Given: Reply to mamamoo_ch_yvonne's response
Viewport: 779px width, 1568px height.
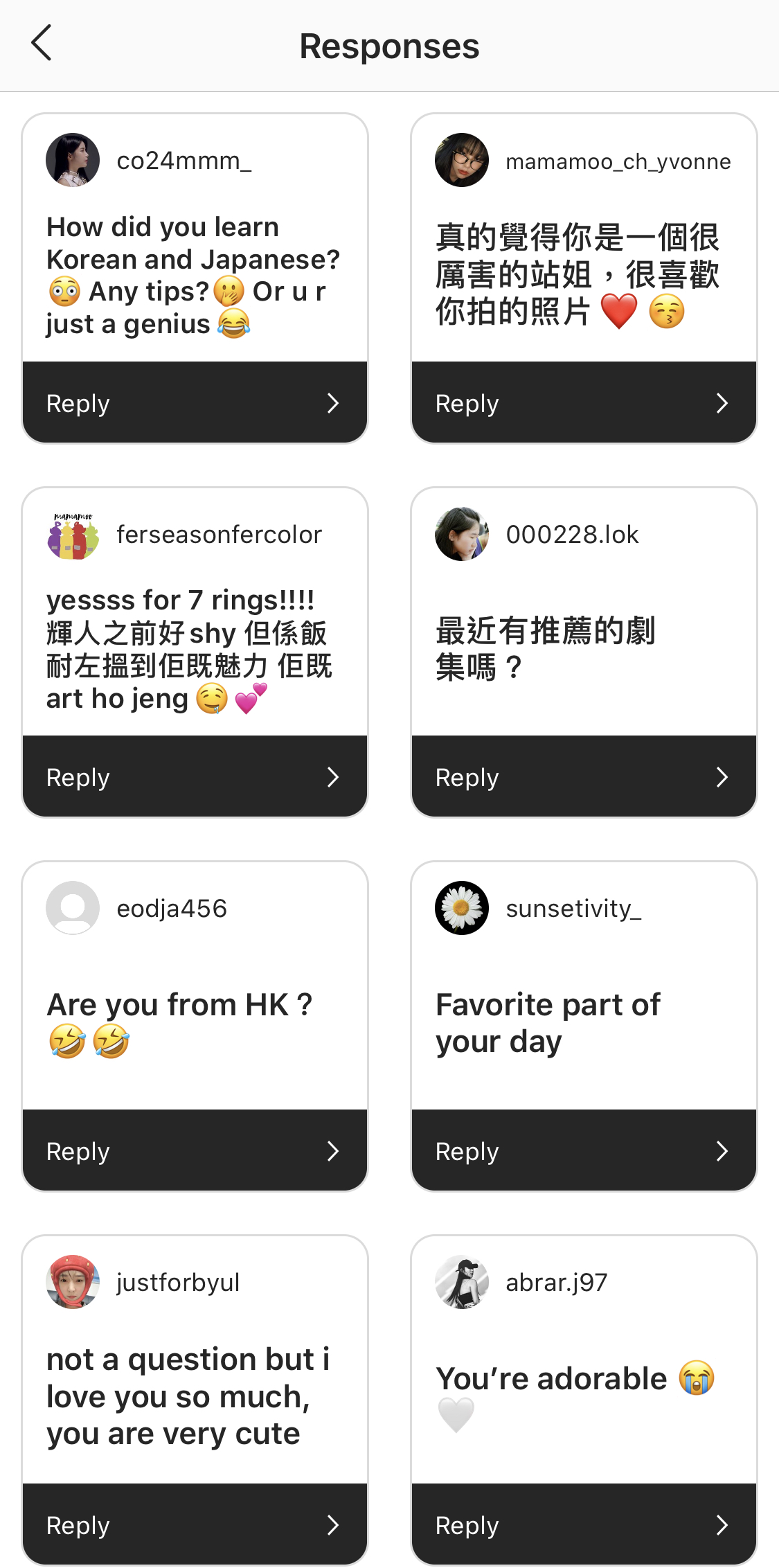Looking at the screenshot, I should pos(584,403).
